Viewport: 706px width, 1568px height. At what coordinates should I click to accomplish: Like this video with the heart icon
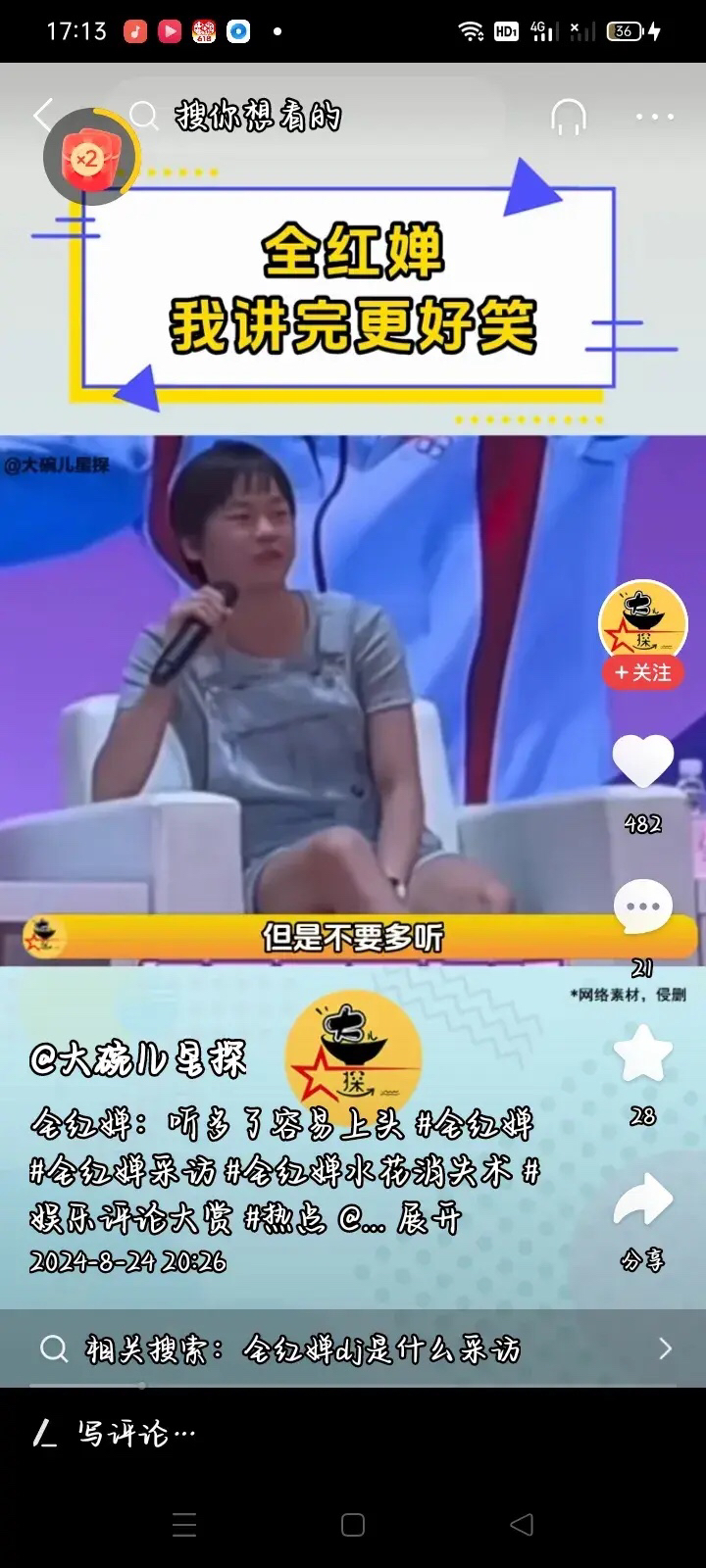[x=642, y=761]
